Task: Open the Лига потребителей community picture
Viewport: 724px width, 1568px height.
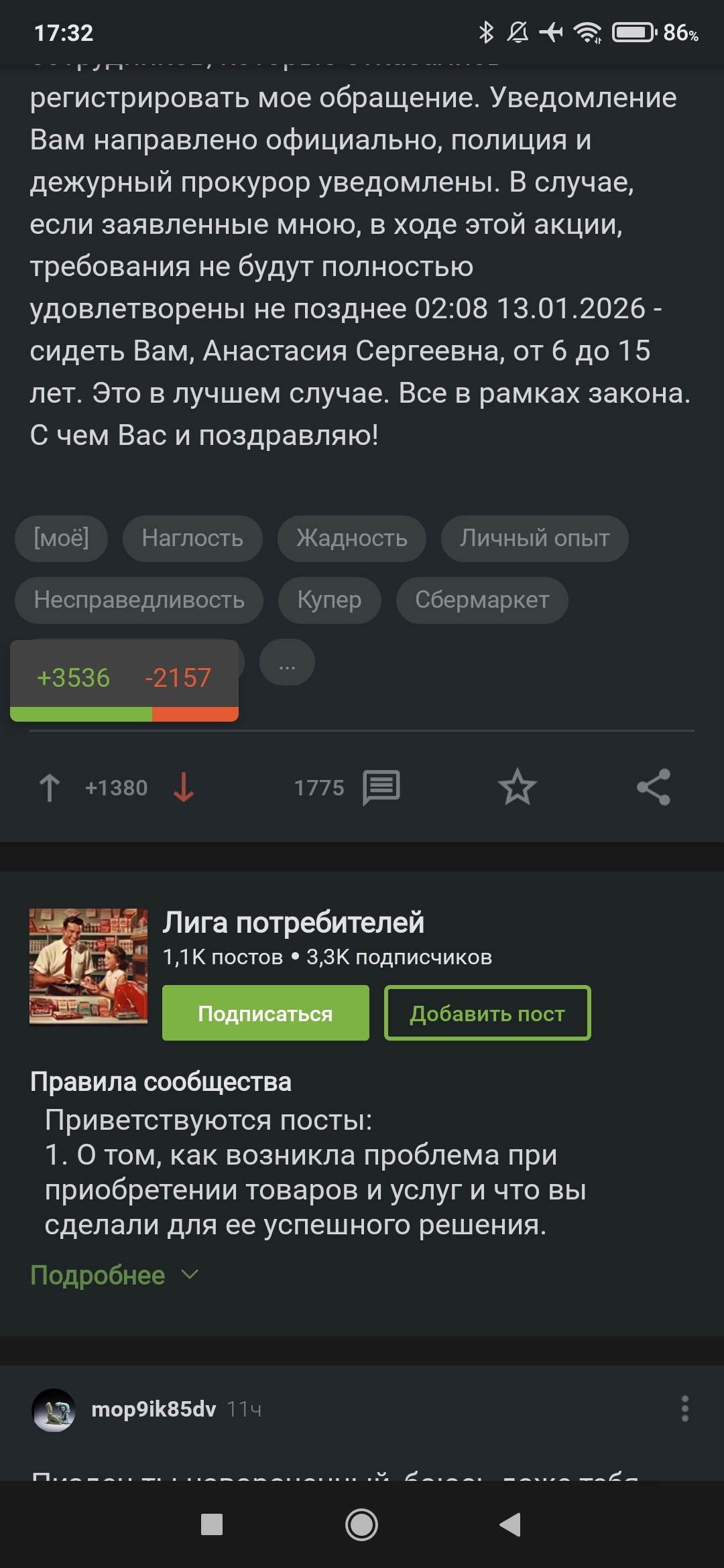Action: coord(88,966)
